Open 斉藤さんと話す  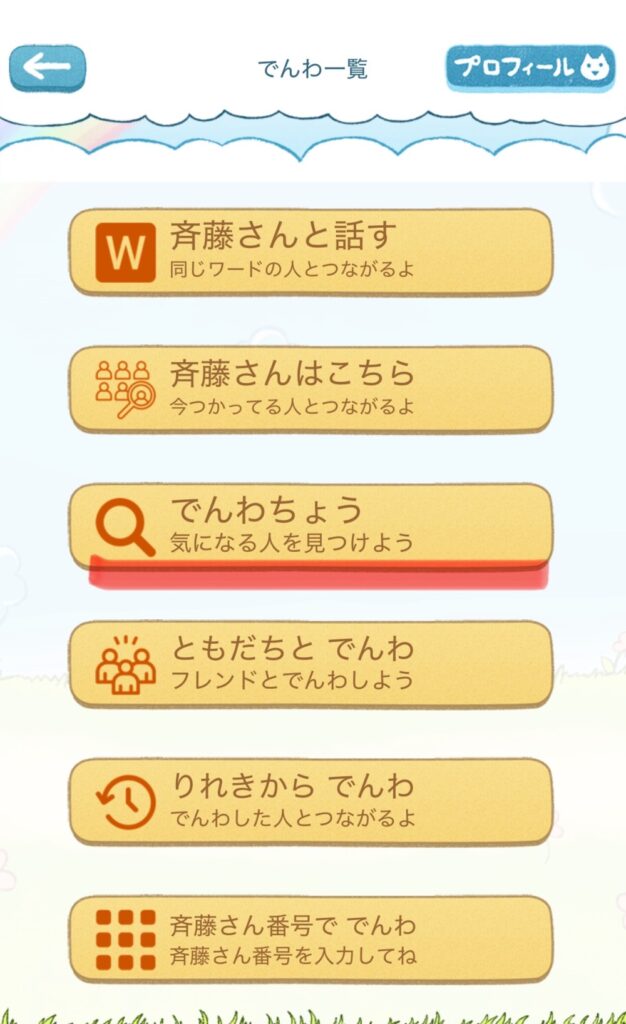pos(310,252)
